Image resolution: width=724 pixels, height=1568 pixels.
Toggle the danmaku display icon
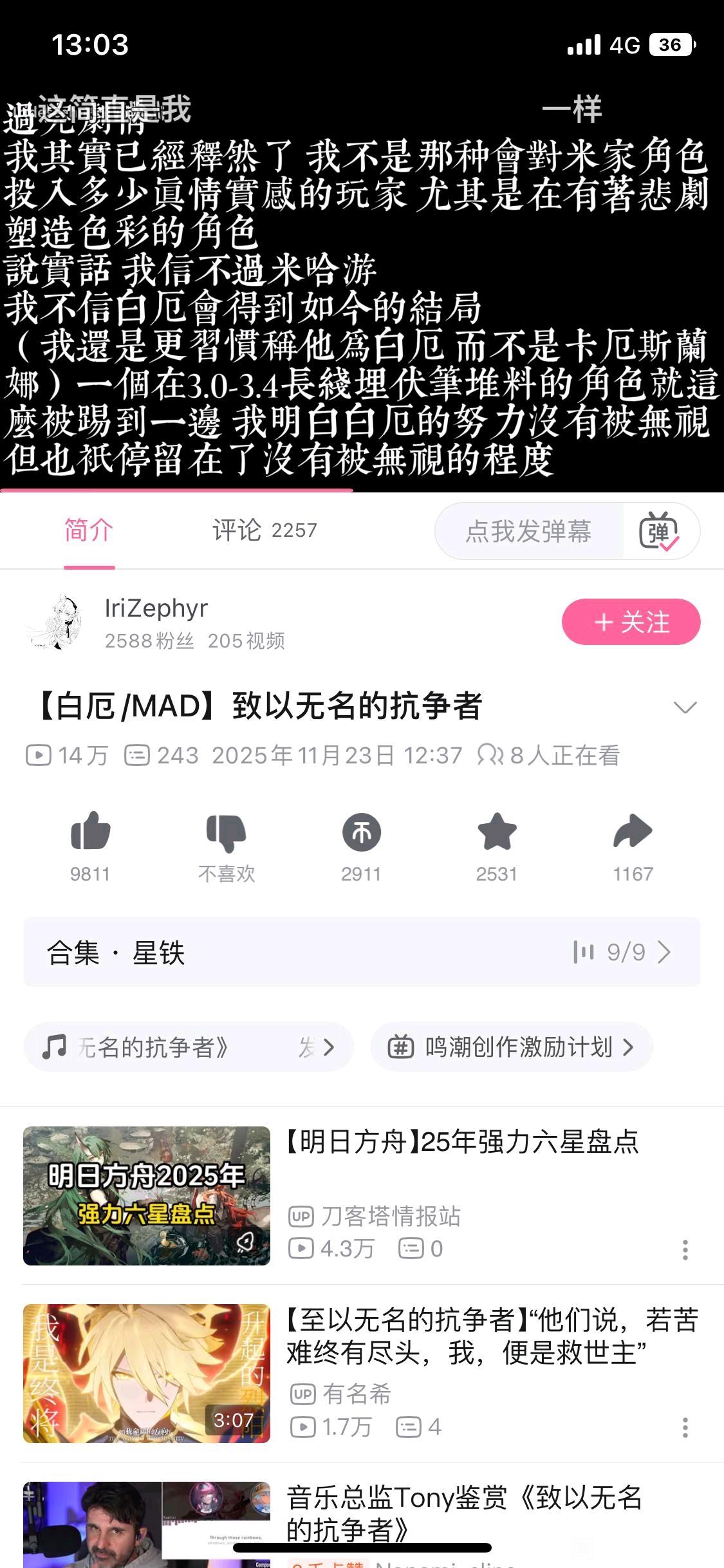[659, 532]
